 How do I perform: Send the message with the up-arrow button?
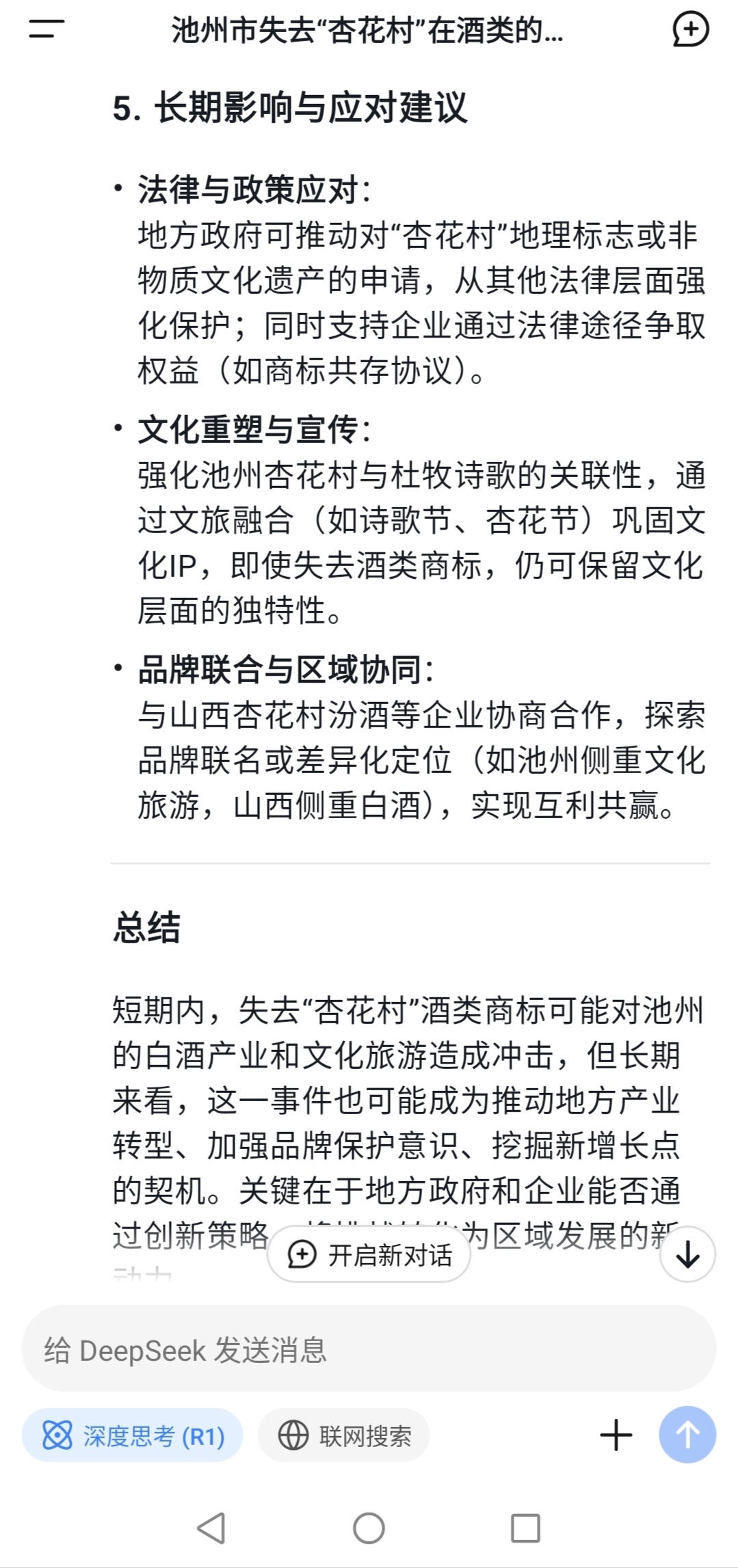[x=687, y=1435]
